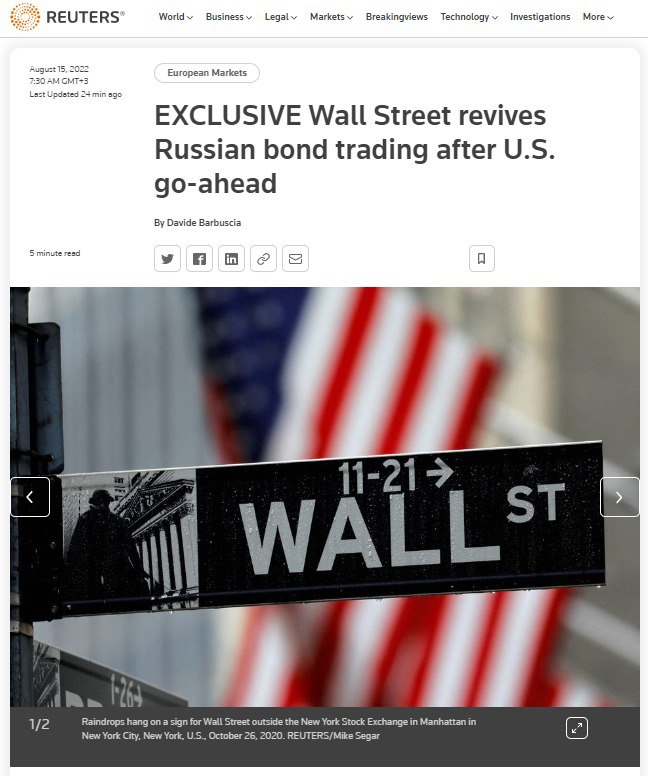Show the previous gallery photo

point(30,497)
